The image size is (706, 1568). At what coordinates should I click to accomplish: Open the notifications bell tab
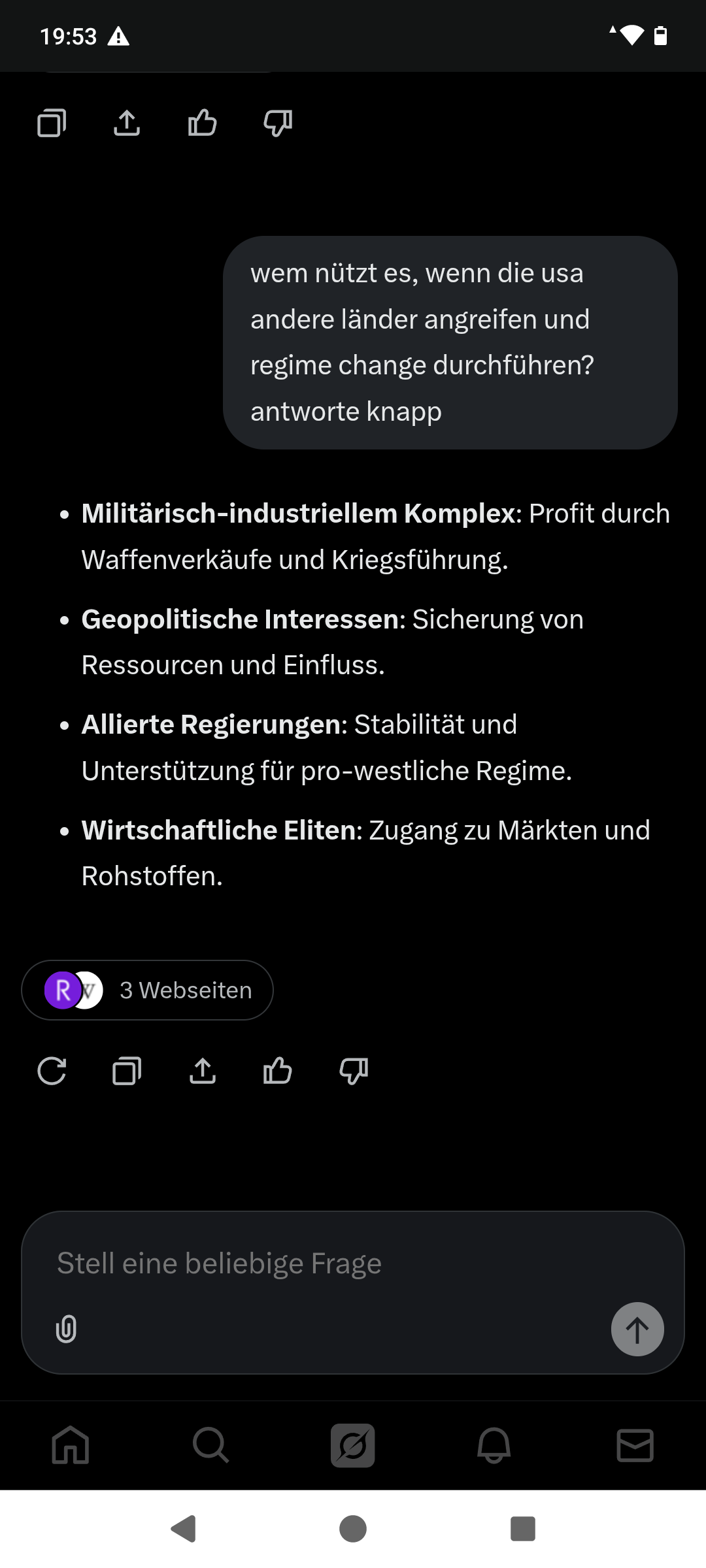tap(494, 1445)
